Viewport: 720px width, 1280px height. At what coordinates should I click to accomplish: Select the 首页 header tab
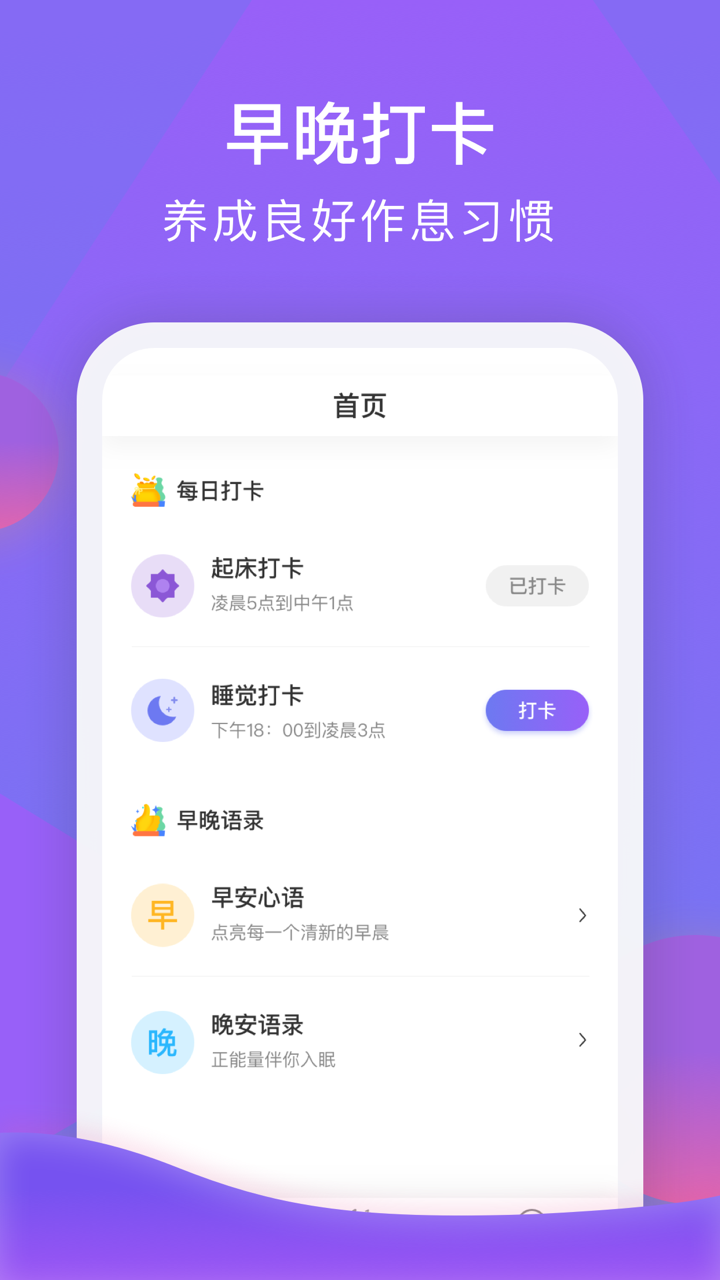pyautogui.click(x=360, y=405)
